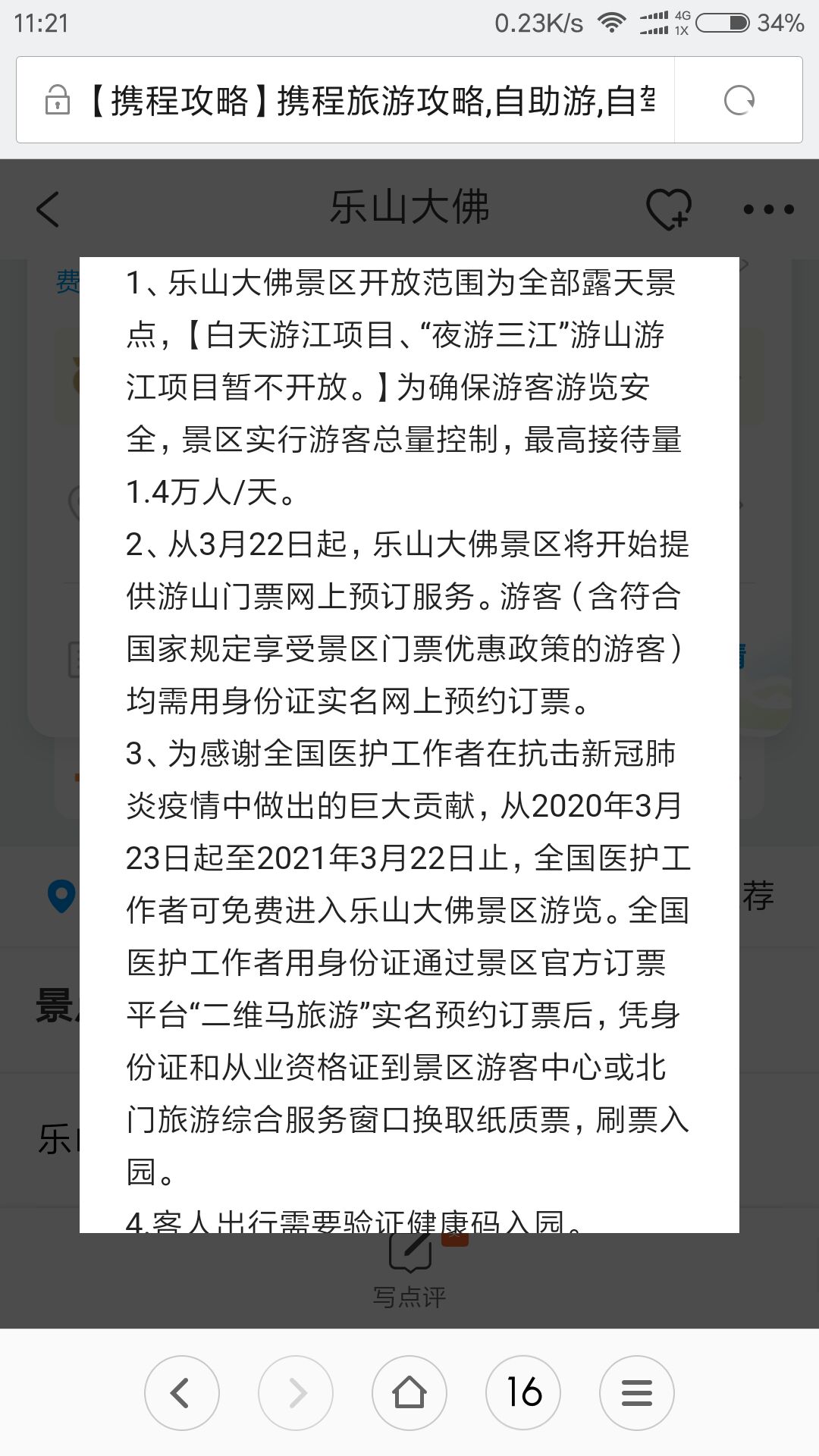Viewport: 819px width, 1456px height.
Task: Open the three-dot overflow menu
Action: point(768,209)
